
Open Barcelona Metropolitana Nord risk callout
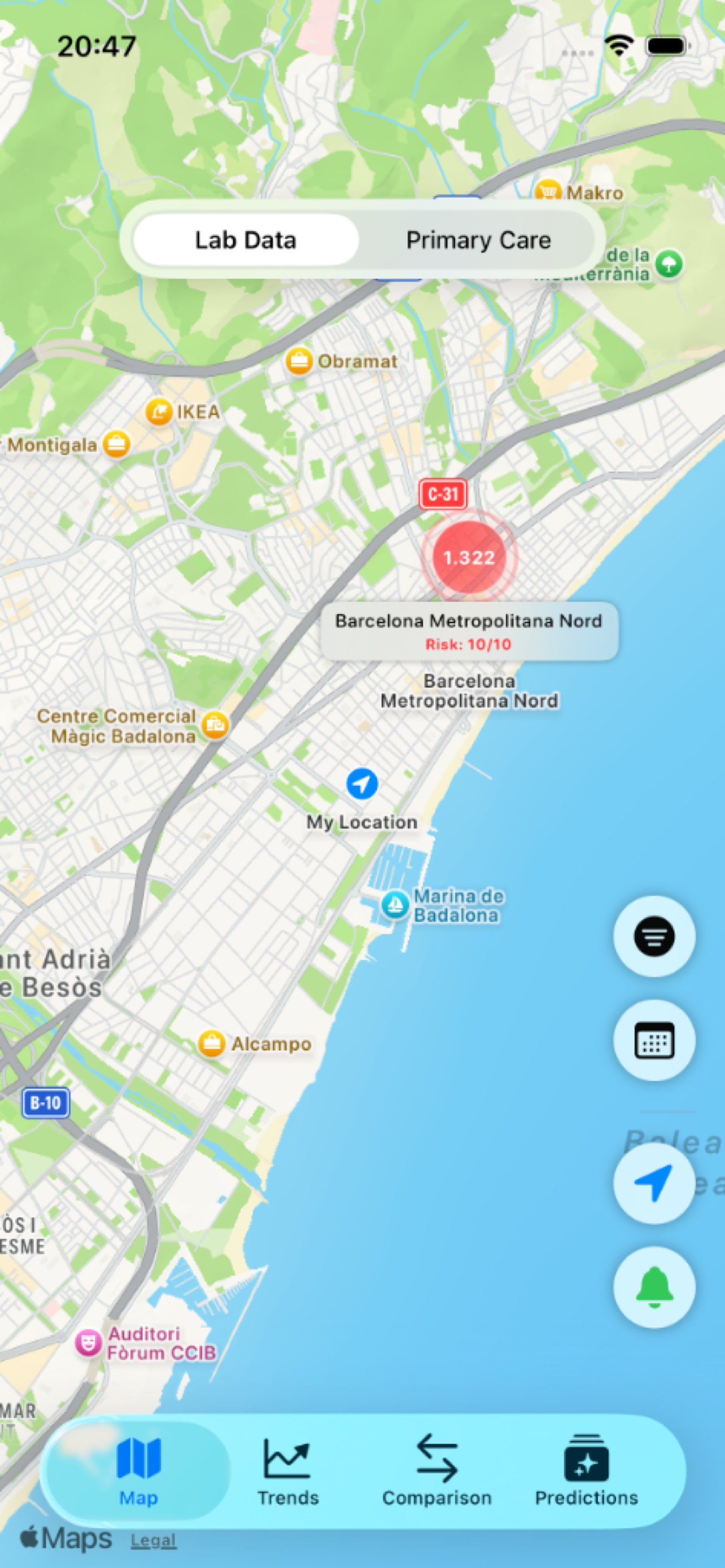(469, 631)
